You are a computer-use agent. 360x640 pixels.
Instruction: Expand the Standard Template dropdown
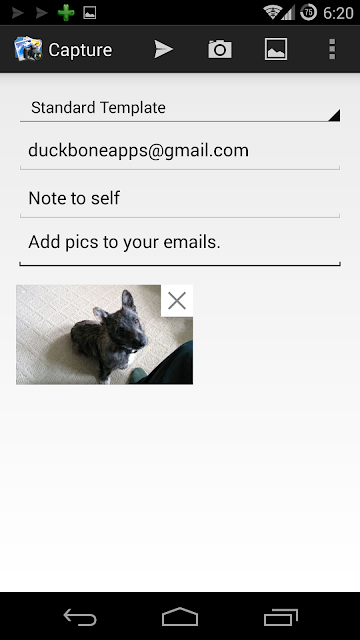[x=180, y=108]
